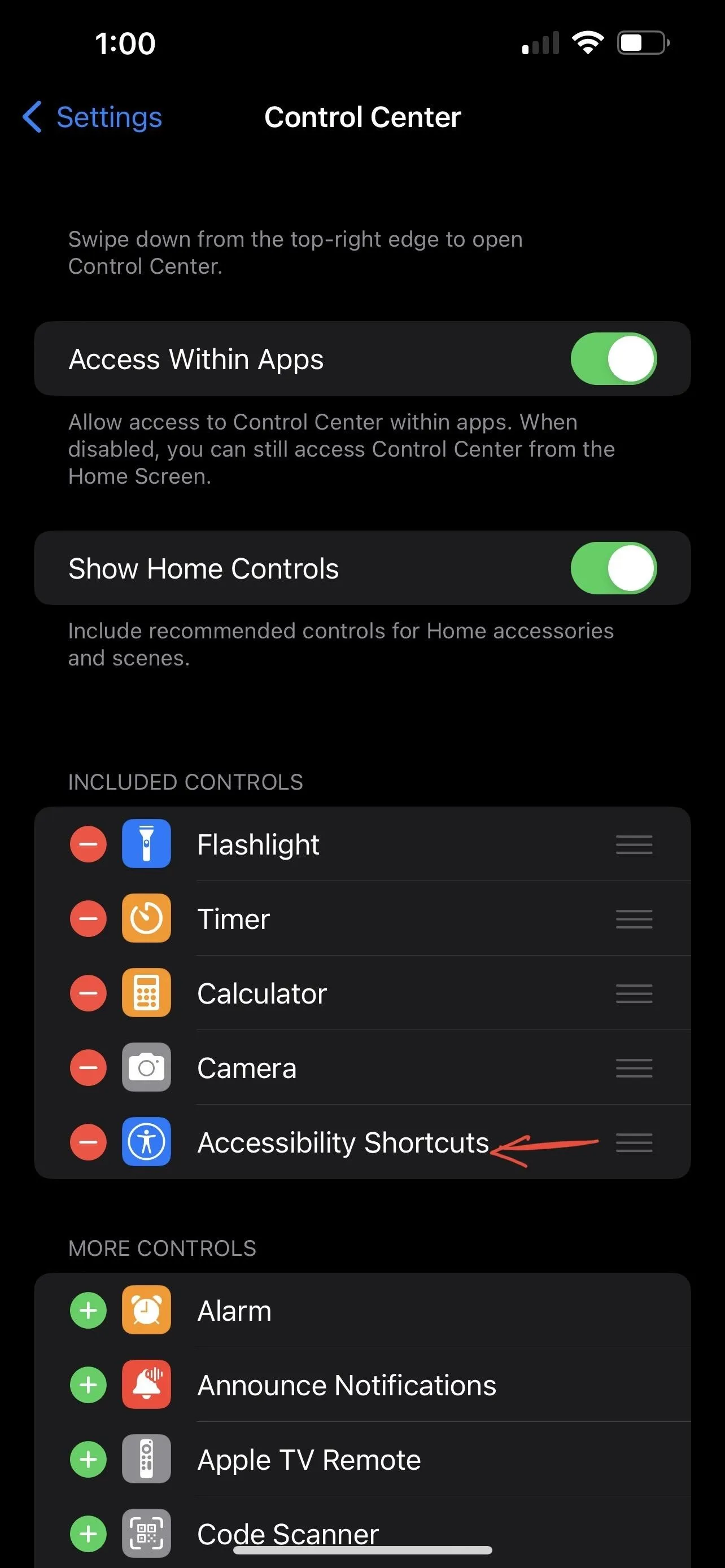The width and height of the screenshot is (725, 1568).
Task: Add Code Scanner to controls
Action: pyautogui.click(x=88, y=1534)
